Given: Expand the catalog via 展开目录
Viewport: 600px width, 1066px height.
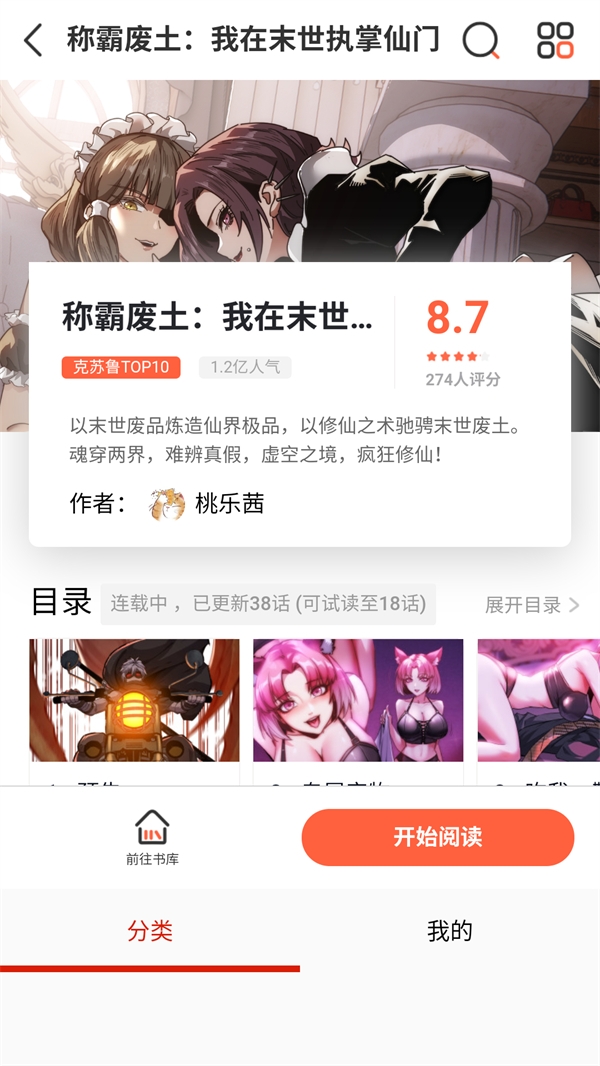Looking at the screenshot, I should pos(531,605).
